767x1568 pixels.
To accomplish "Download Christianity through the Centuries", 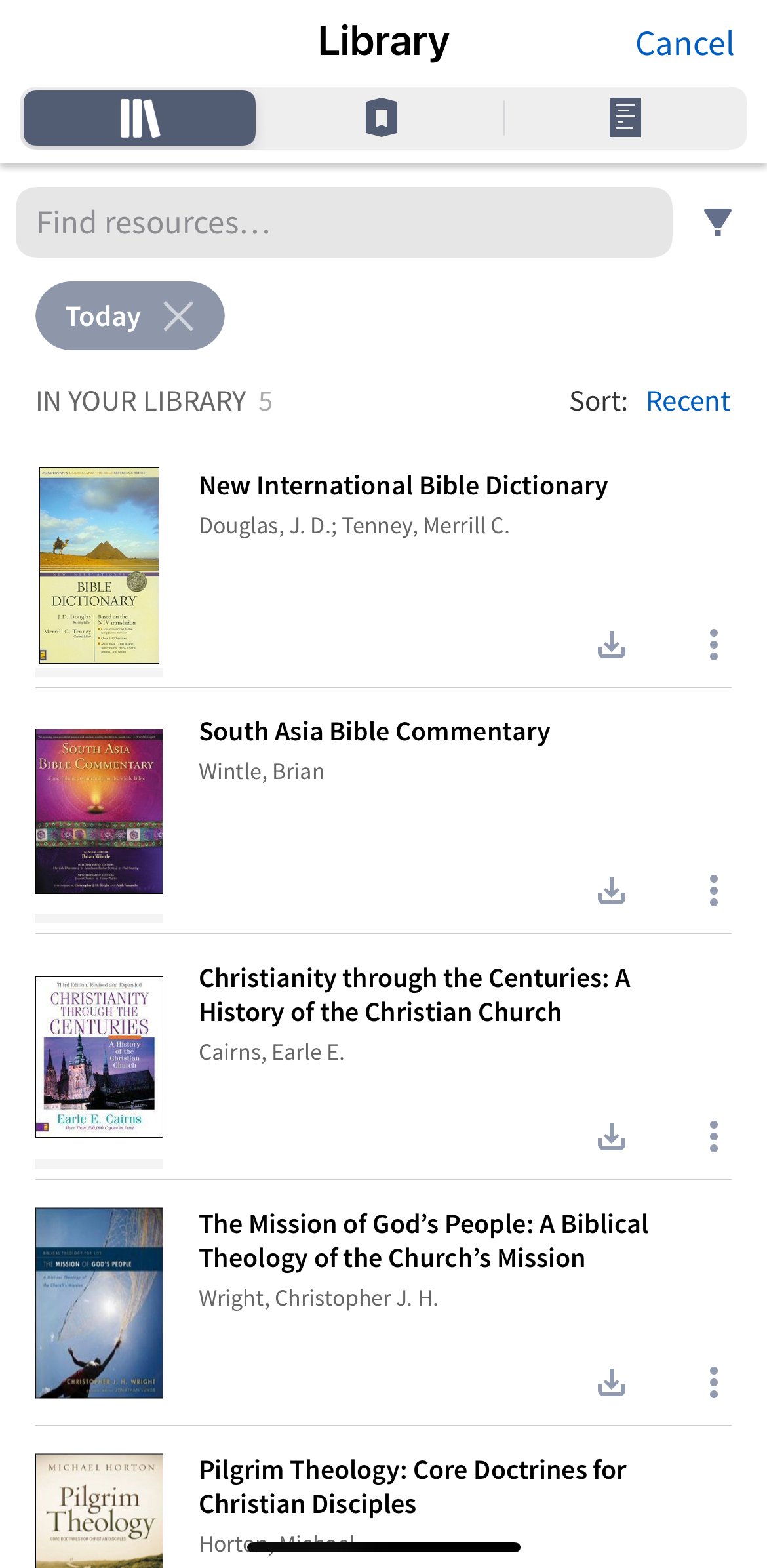I will (x=612, y=1136).
